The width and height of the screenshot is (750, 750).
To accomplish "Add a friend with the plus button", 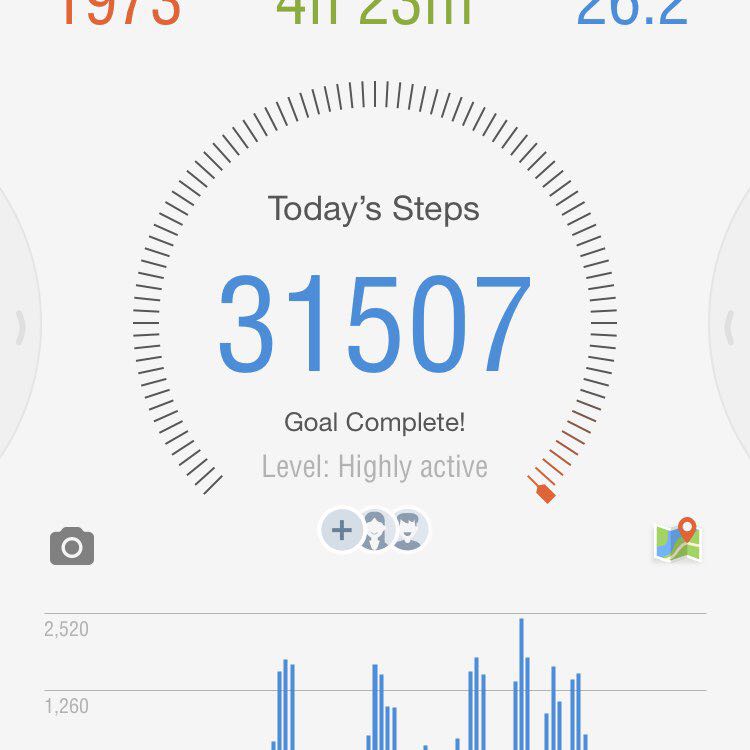I will [x=342, y=530].
